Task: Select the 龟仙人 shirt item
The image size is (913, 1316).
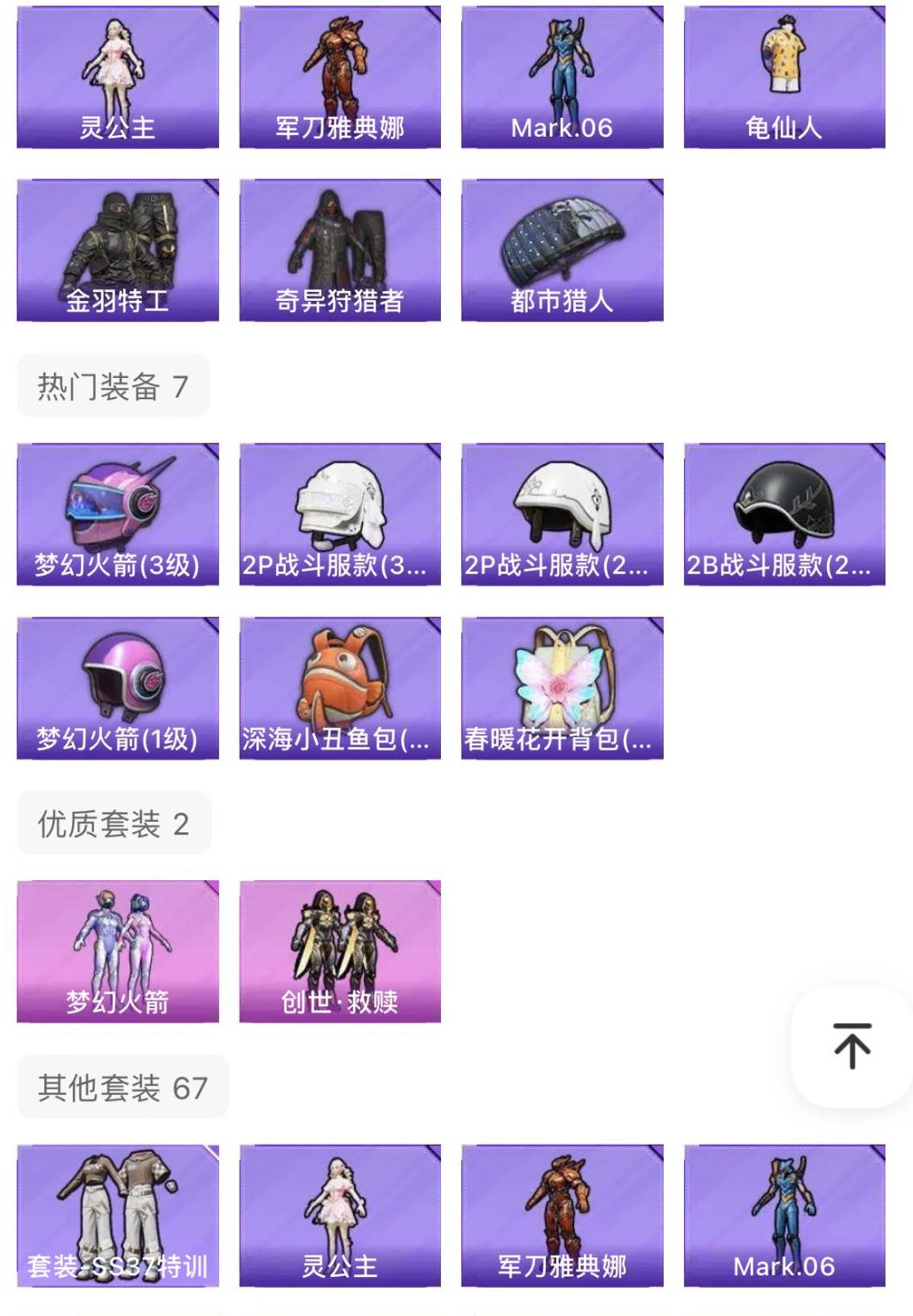Action: [x=785, y=75]
